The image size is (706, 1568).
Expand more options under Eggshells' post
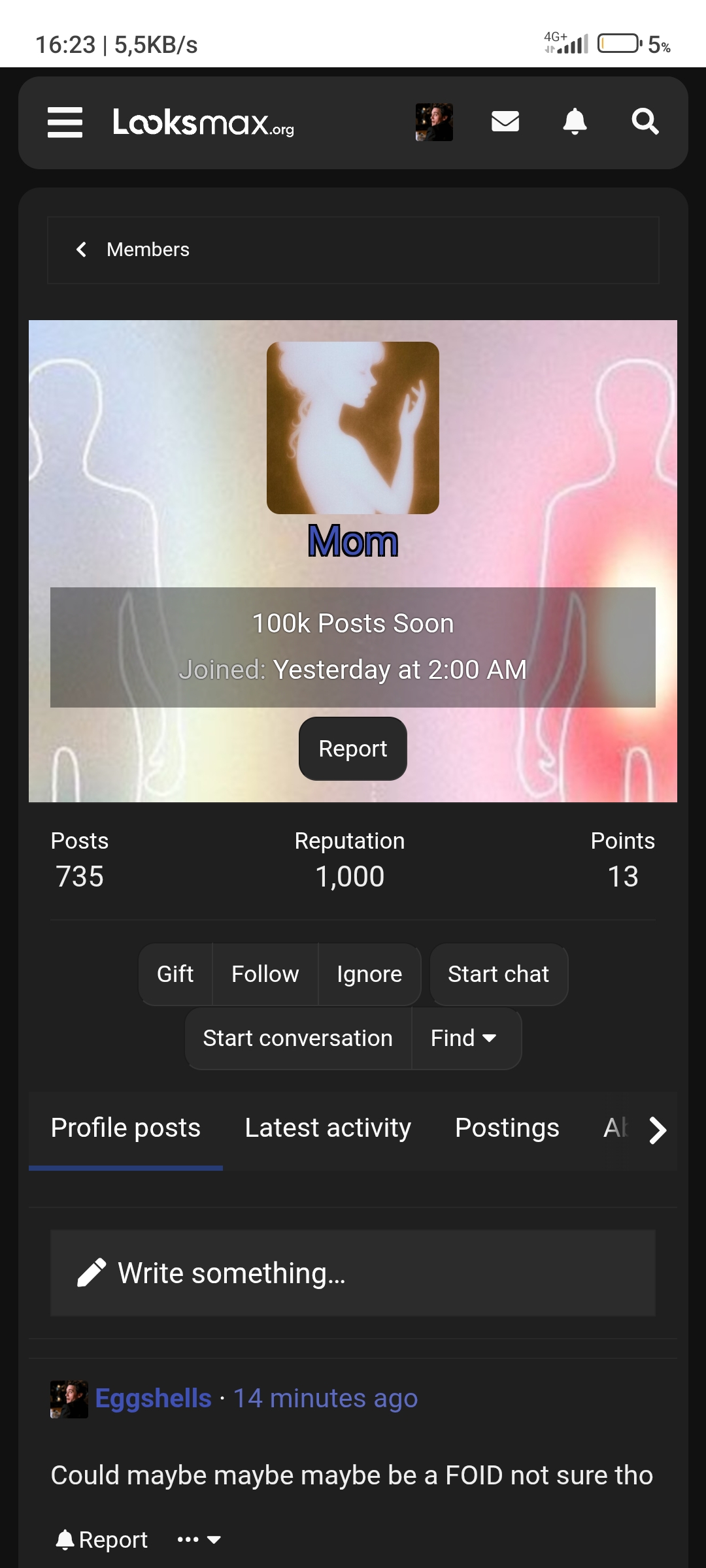(199, 1540)
